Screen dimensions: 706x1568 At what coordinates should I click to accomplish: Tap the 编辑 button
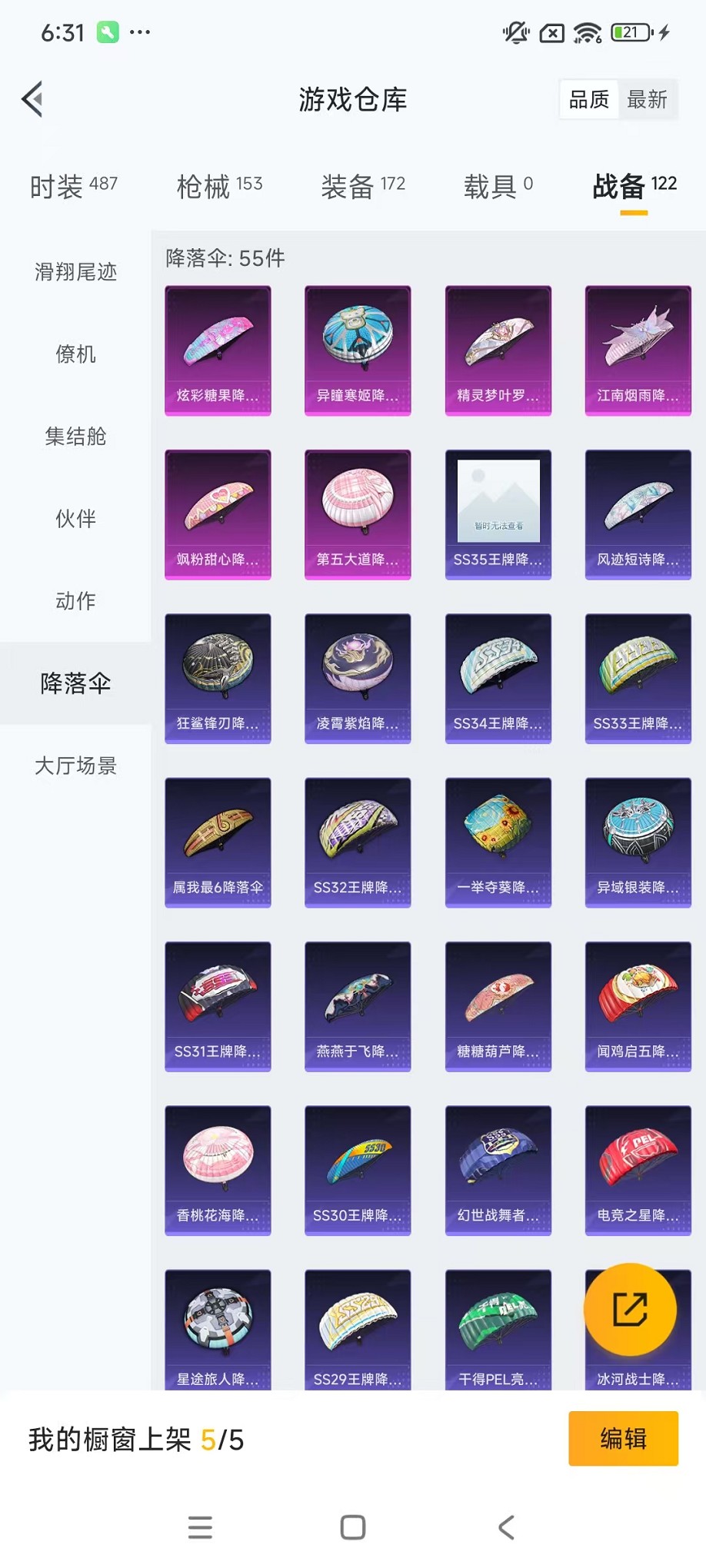623,1438
